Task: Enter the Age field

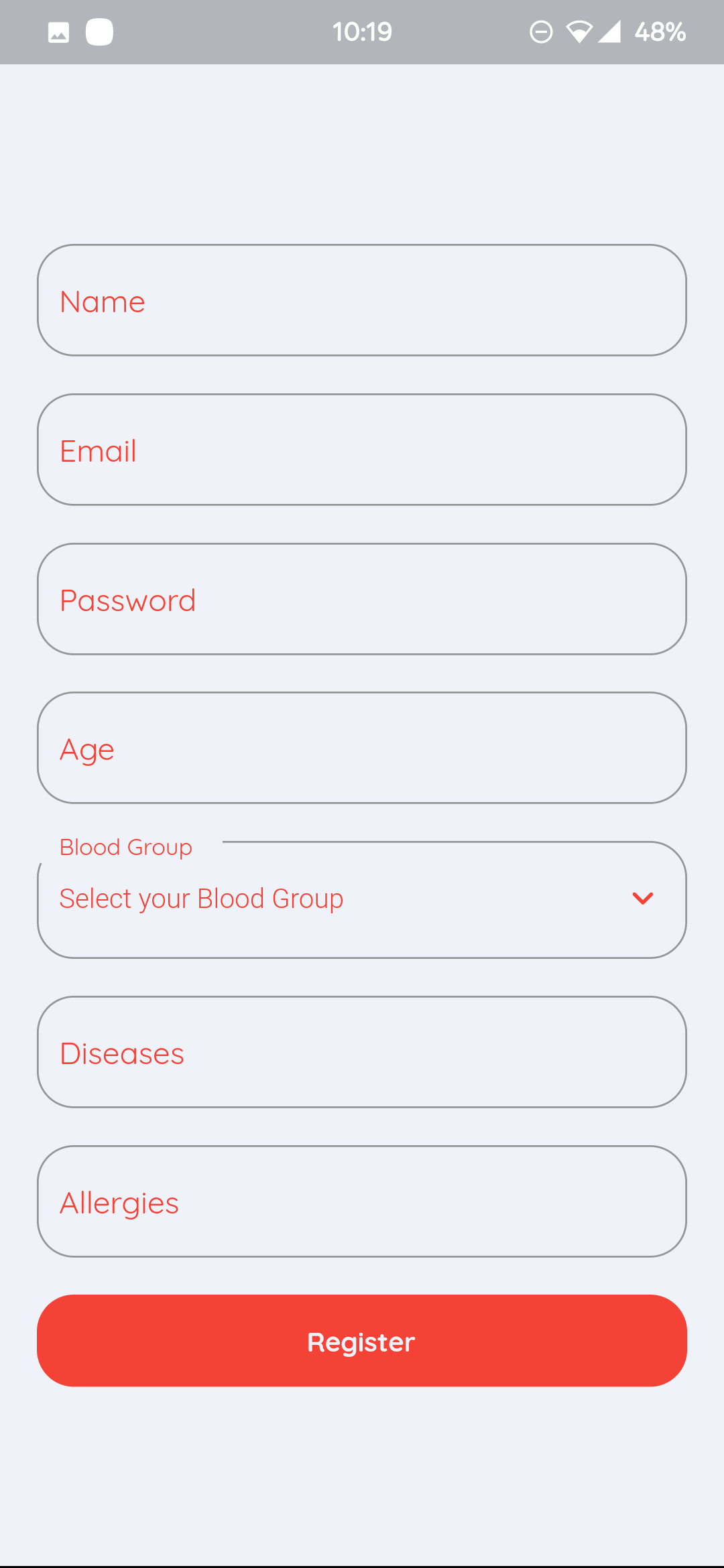Action: coord(362,748)
